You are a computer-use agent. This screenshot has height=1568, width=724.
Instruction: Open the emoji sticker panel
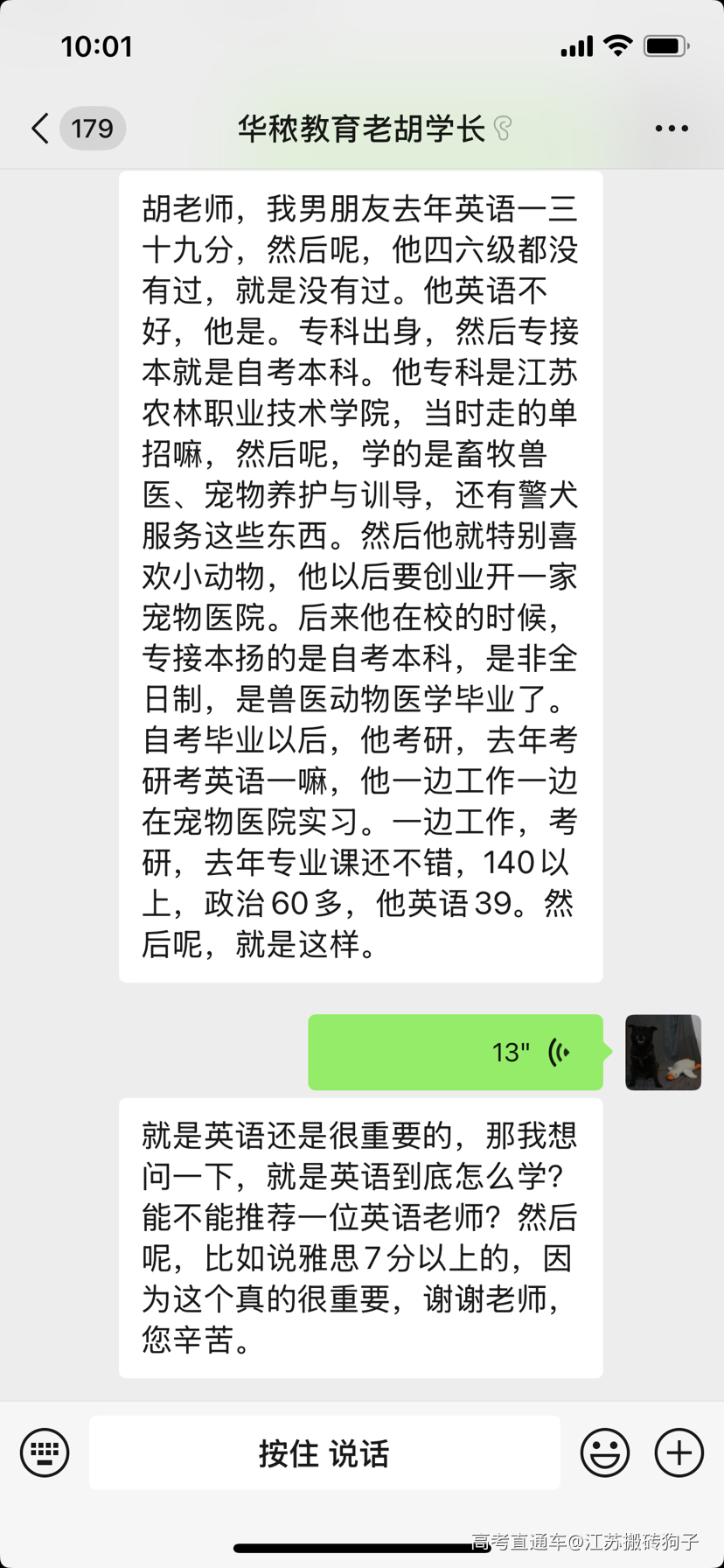point(604,1453)
